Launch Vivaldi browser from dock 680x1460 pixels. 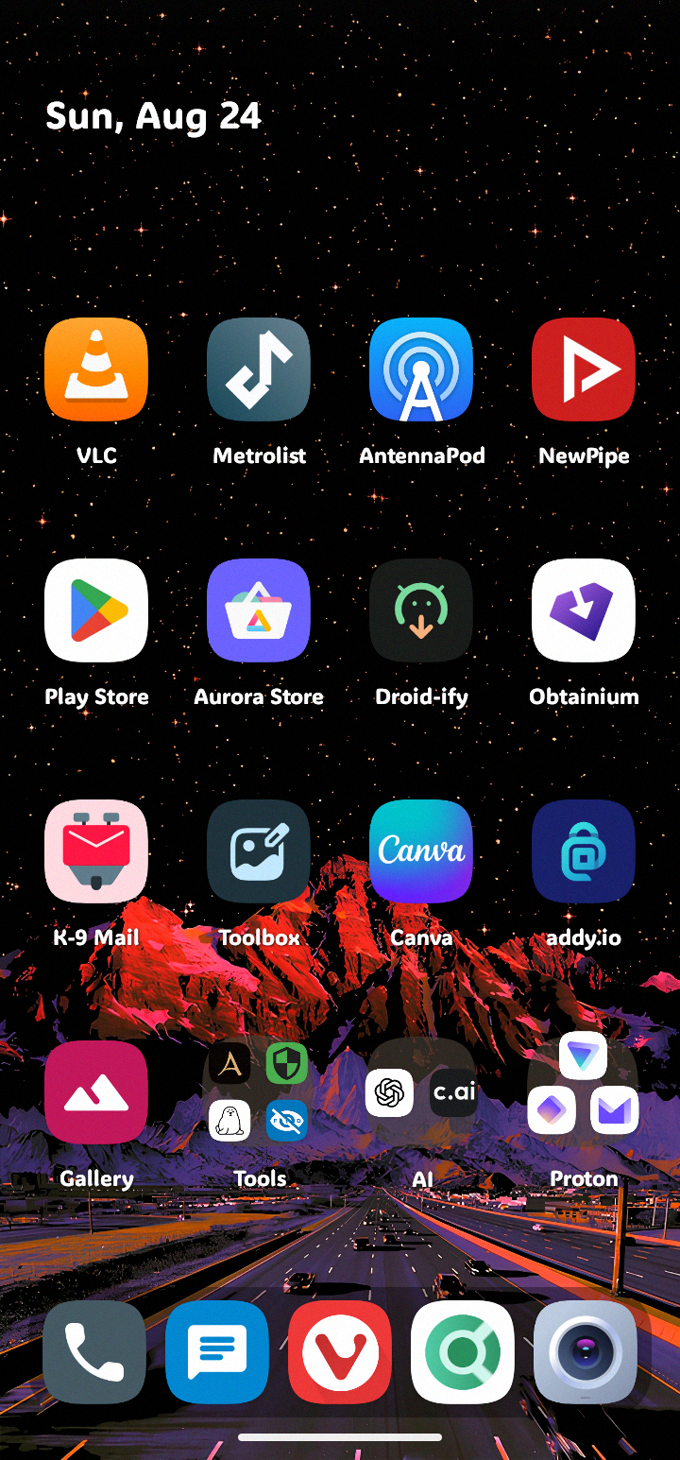340,1352
